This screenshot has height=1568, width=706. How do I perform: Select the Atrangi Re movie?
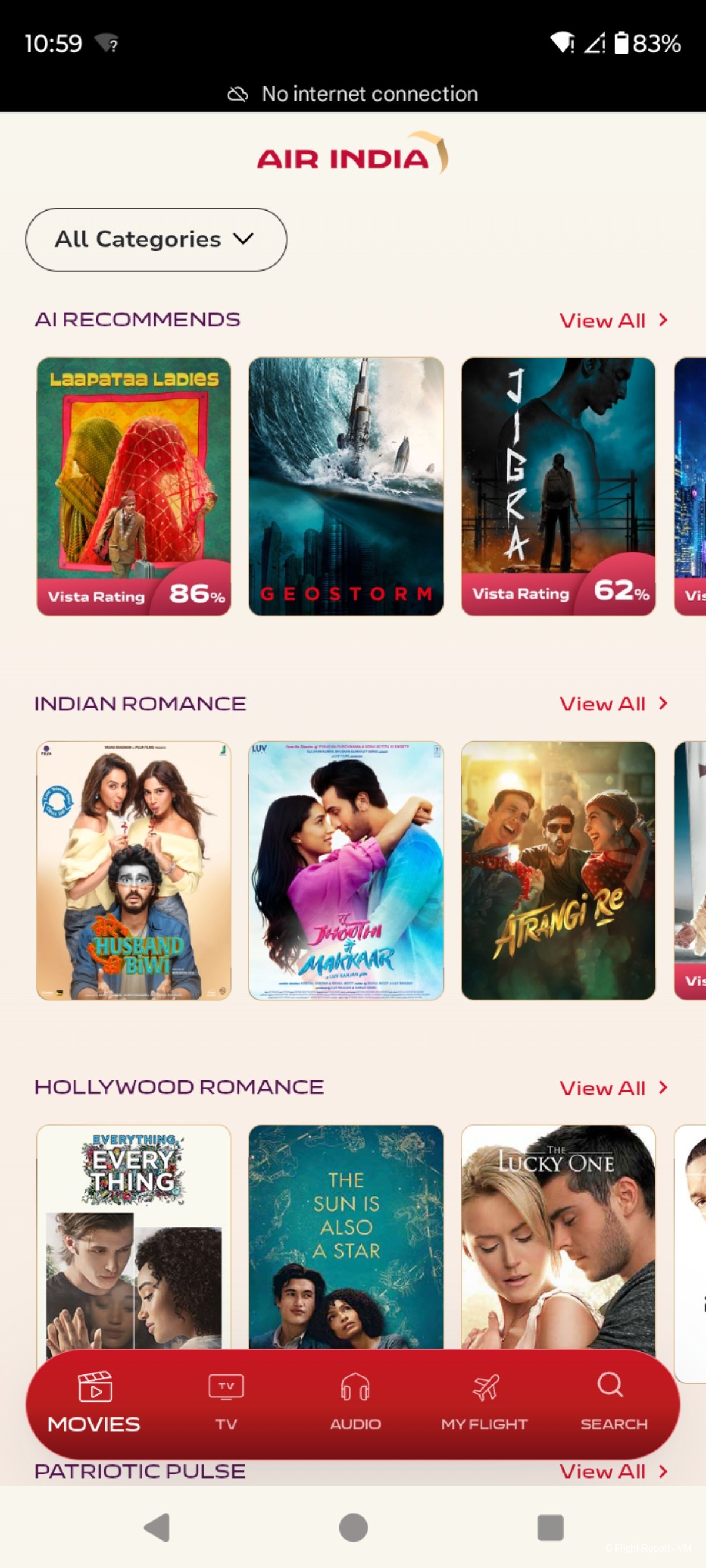[x=558, y=870]
